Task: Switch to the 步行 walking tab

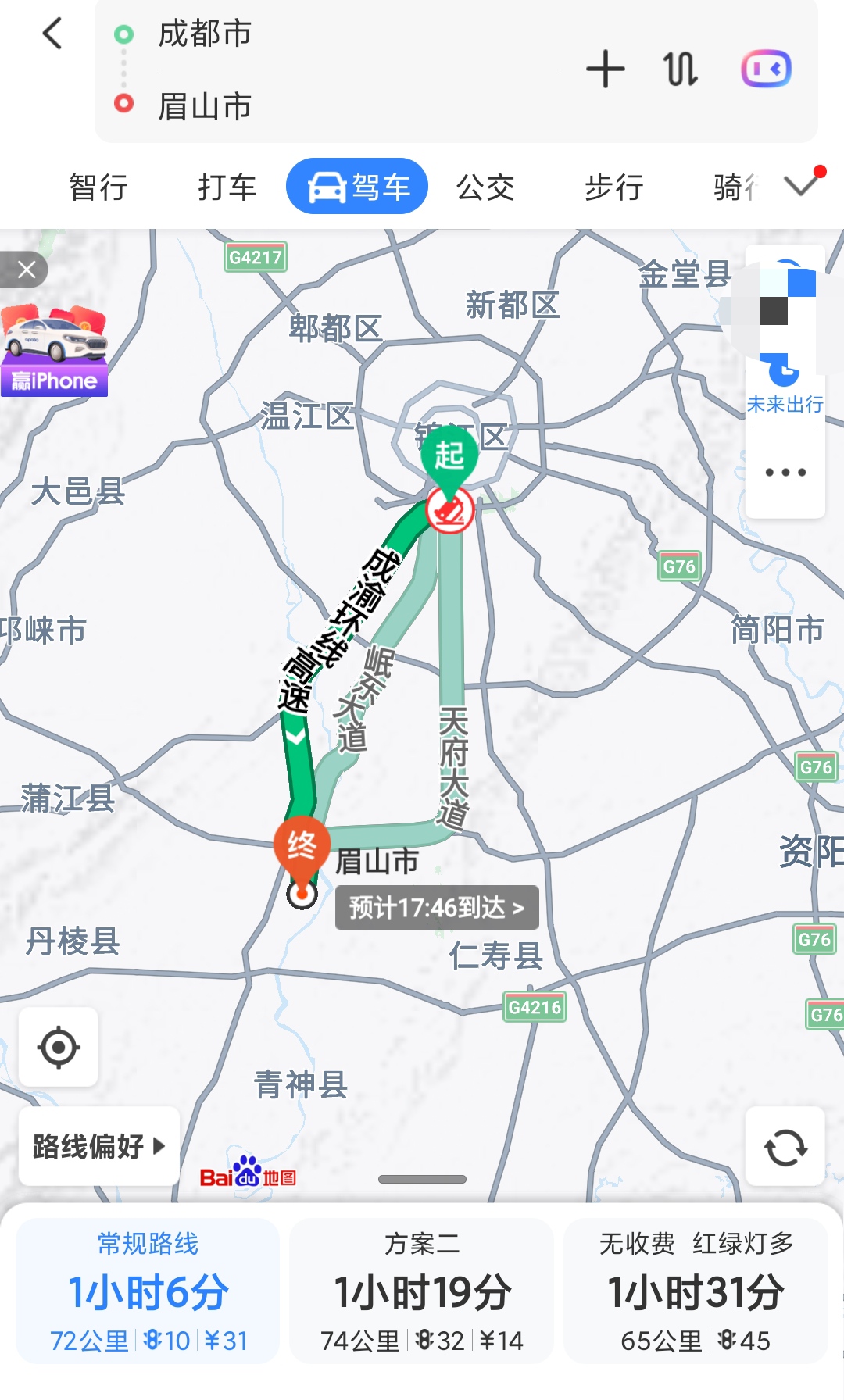Action: pos(614,186)
